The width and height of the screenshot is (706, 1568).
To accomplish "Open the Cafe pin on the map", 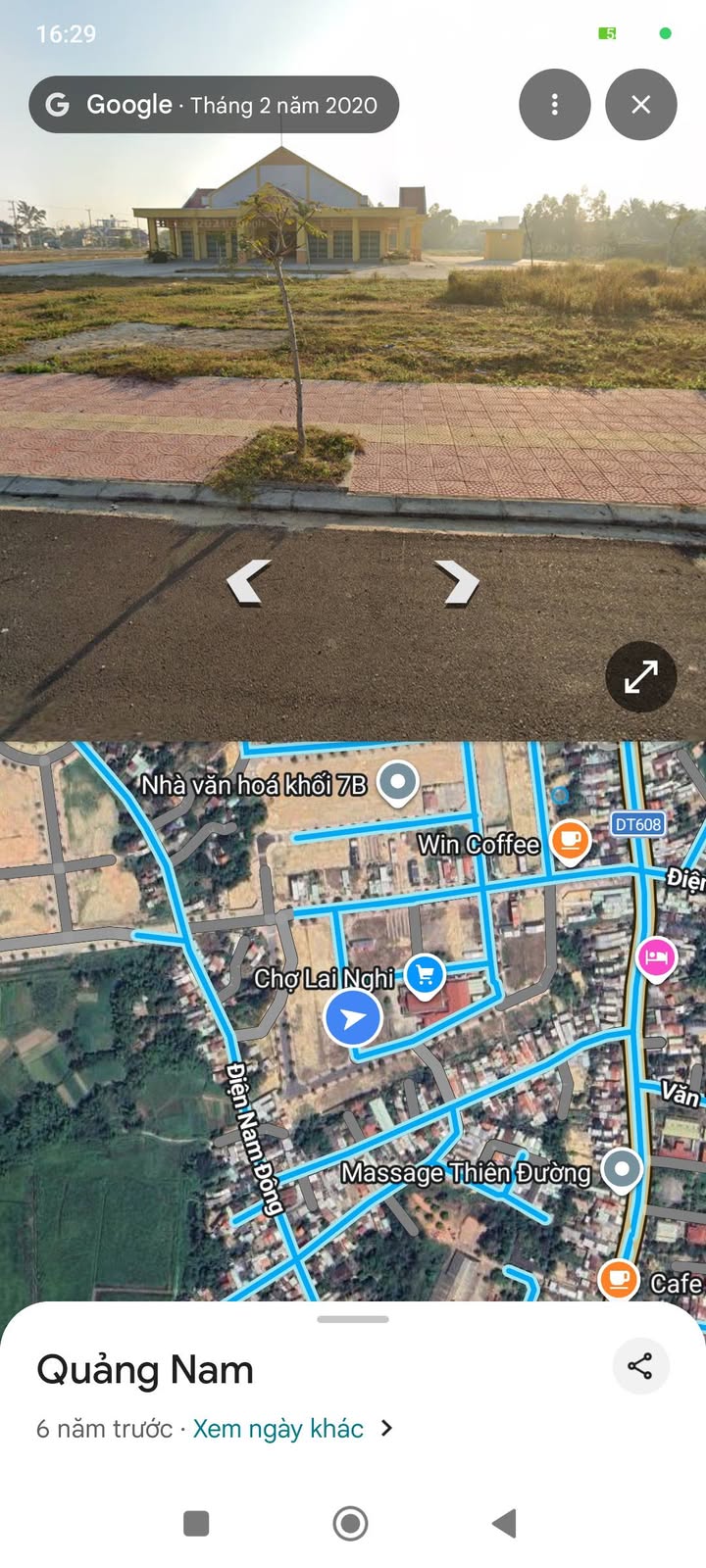I will click(618, 1278).
